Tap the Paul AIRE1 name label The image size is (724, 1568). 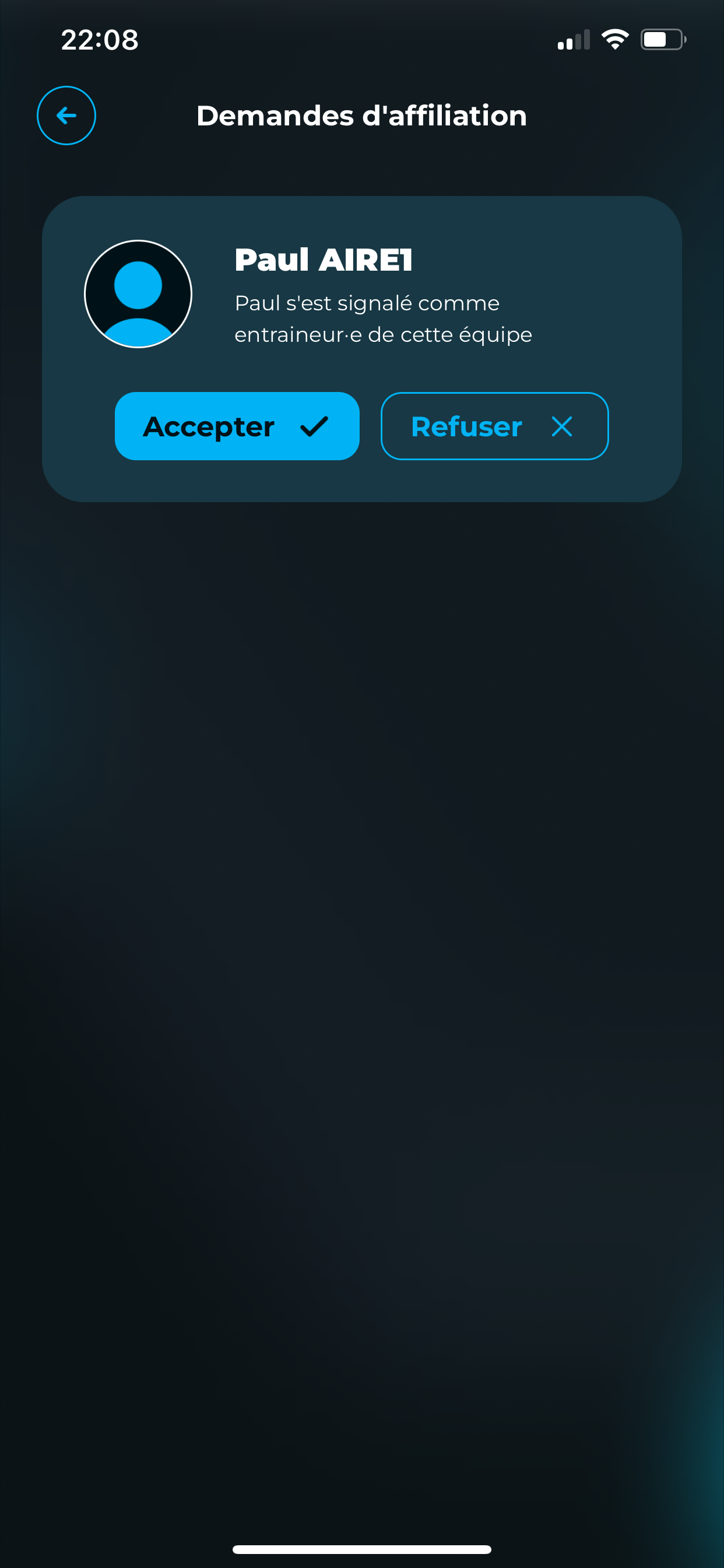coord(324,260)
